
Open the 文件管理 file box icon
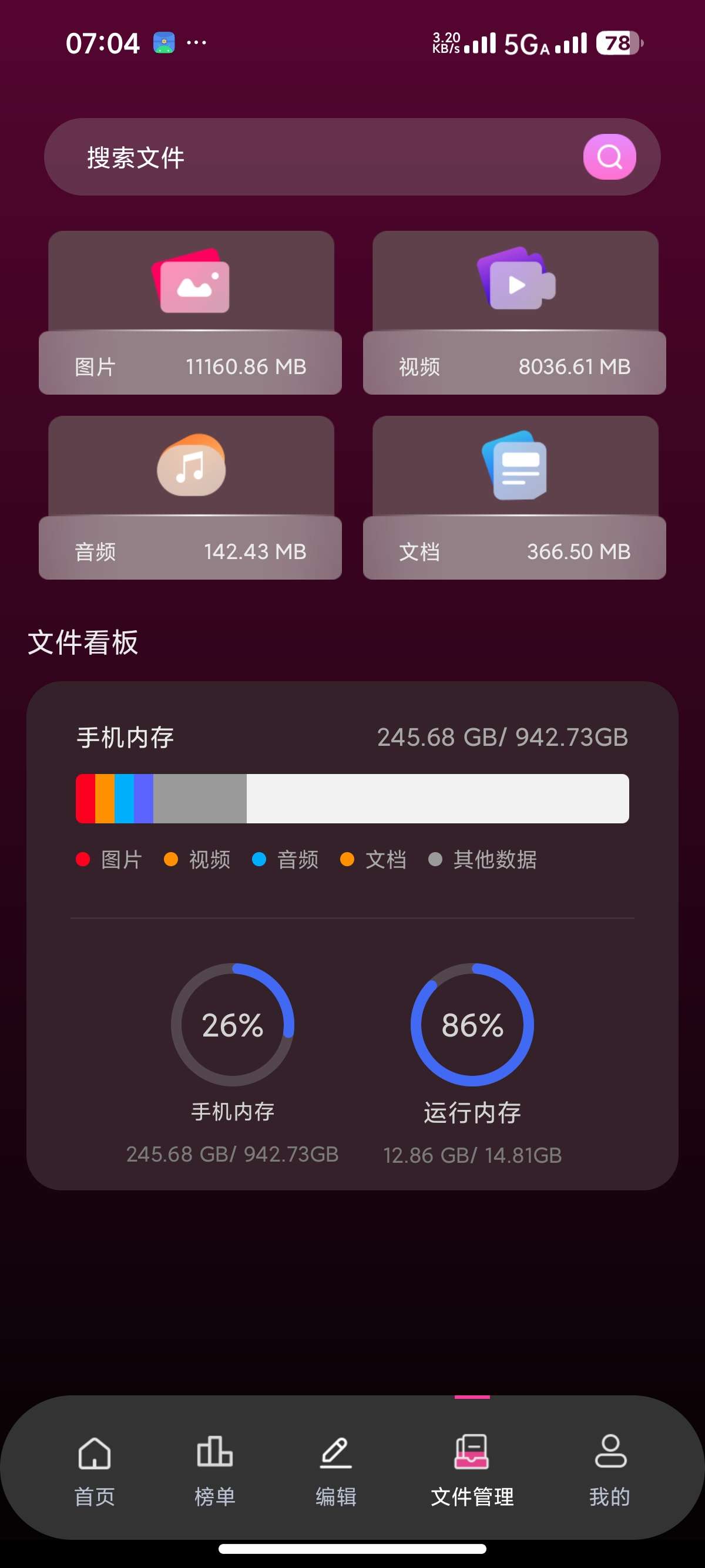[x=471, y=1453]
